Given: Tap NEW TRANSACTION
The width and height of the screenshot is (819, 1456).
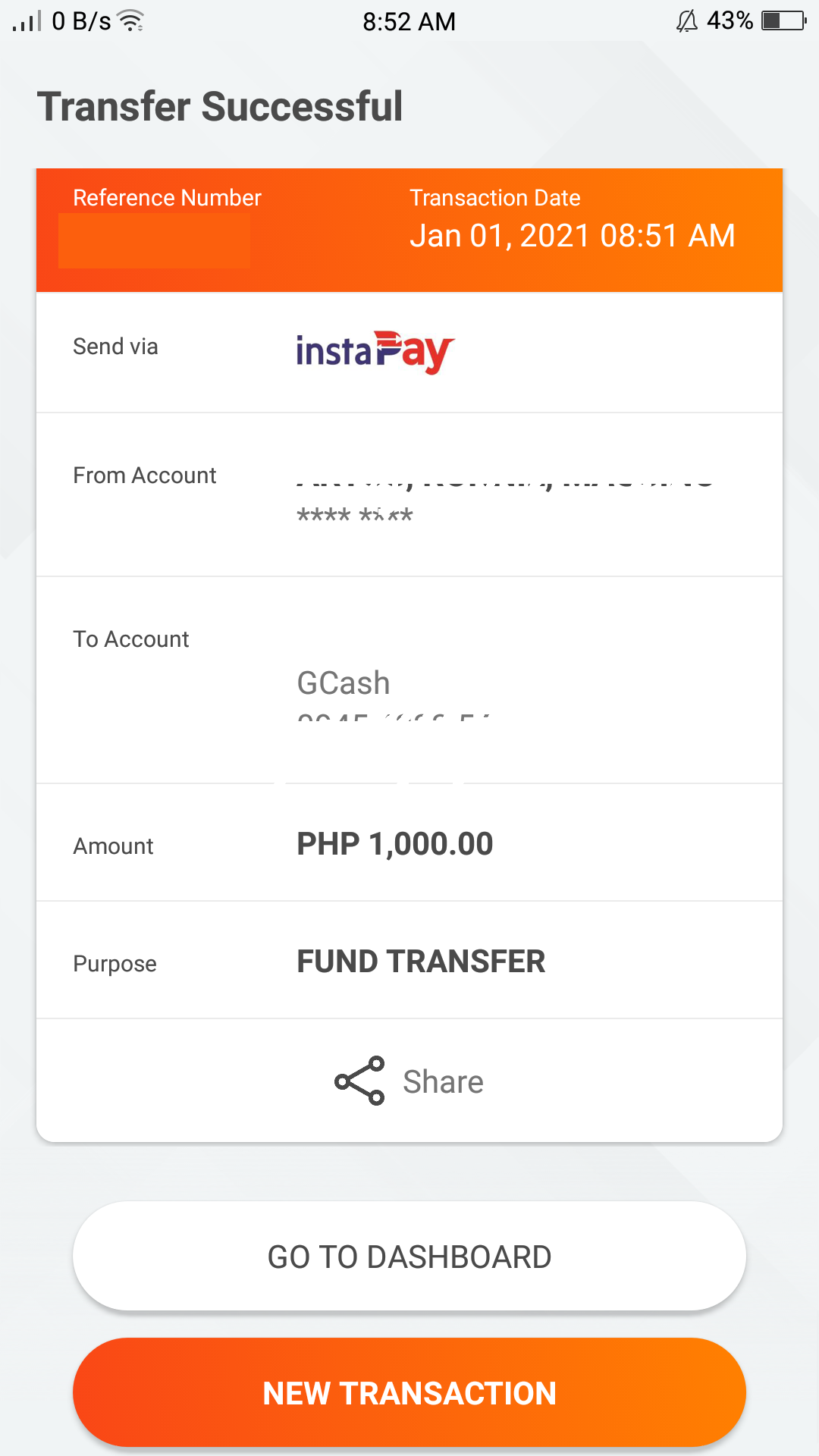Looking at the screenshot, I should click(409, 1392).
